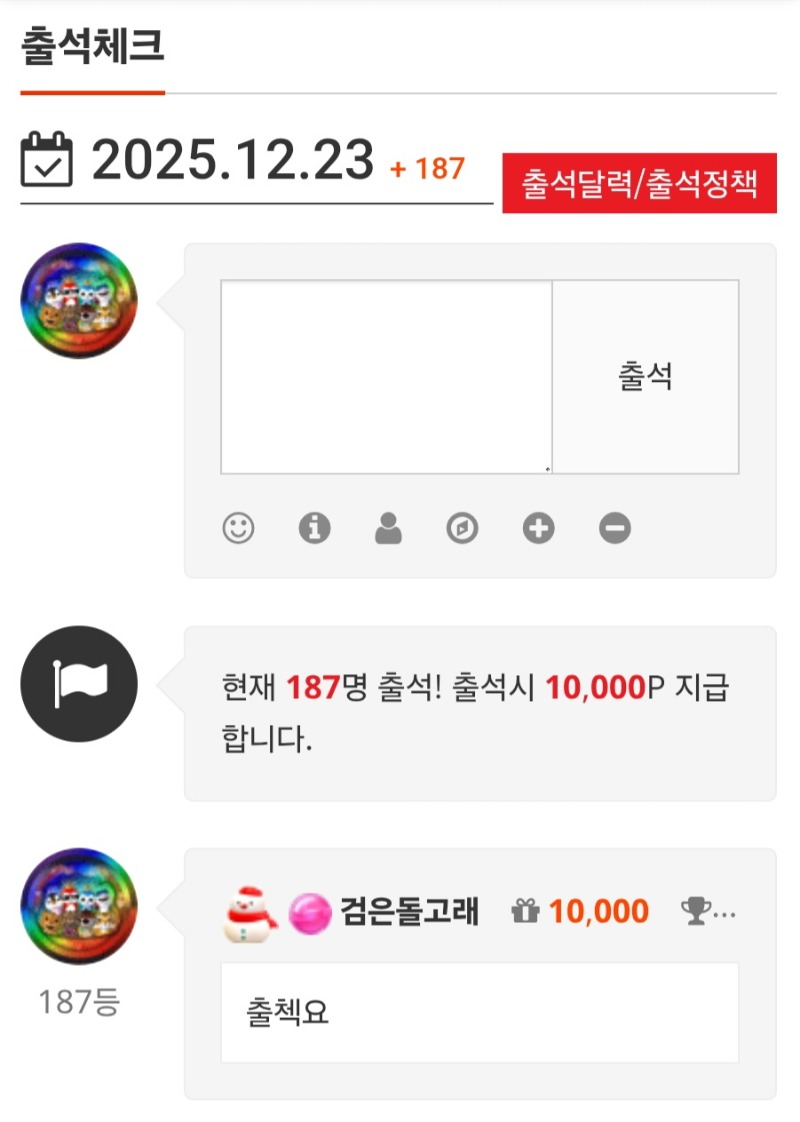This screenshot has width=800, height=1122.
Task: Open 검은돌고래's profile name
Action: [410, 911]
